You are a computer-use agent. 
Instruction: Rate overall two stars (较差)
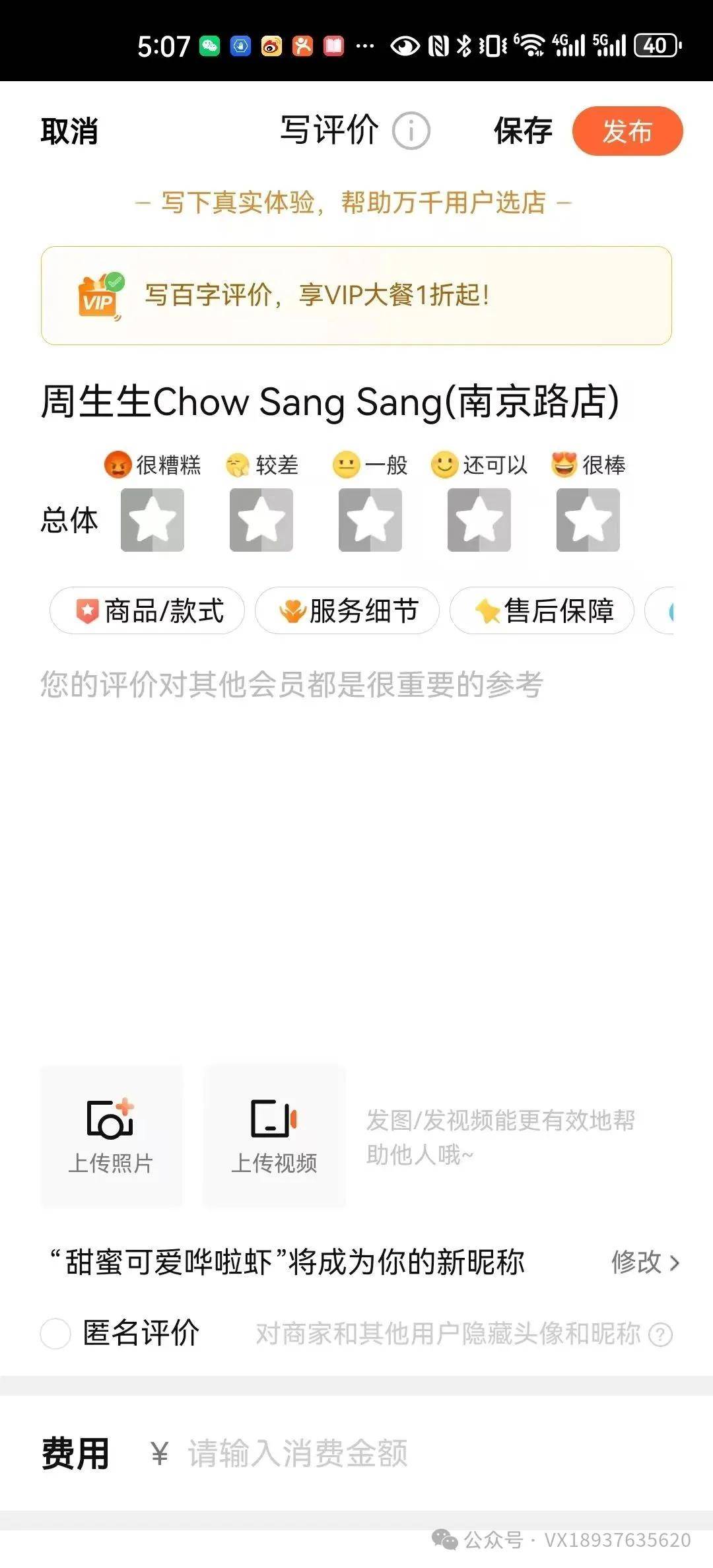pyautogui.click(x=261, y=520)
